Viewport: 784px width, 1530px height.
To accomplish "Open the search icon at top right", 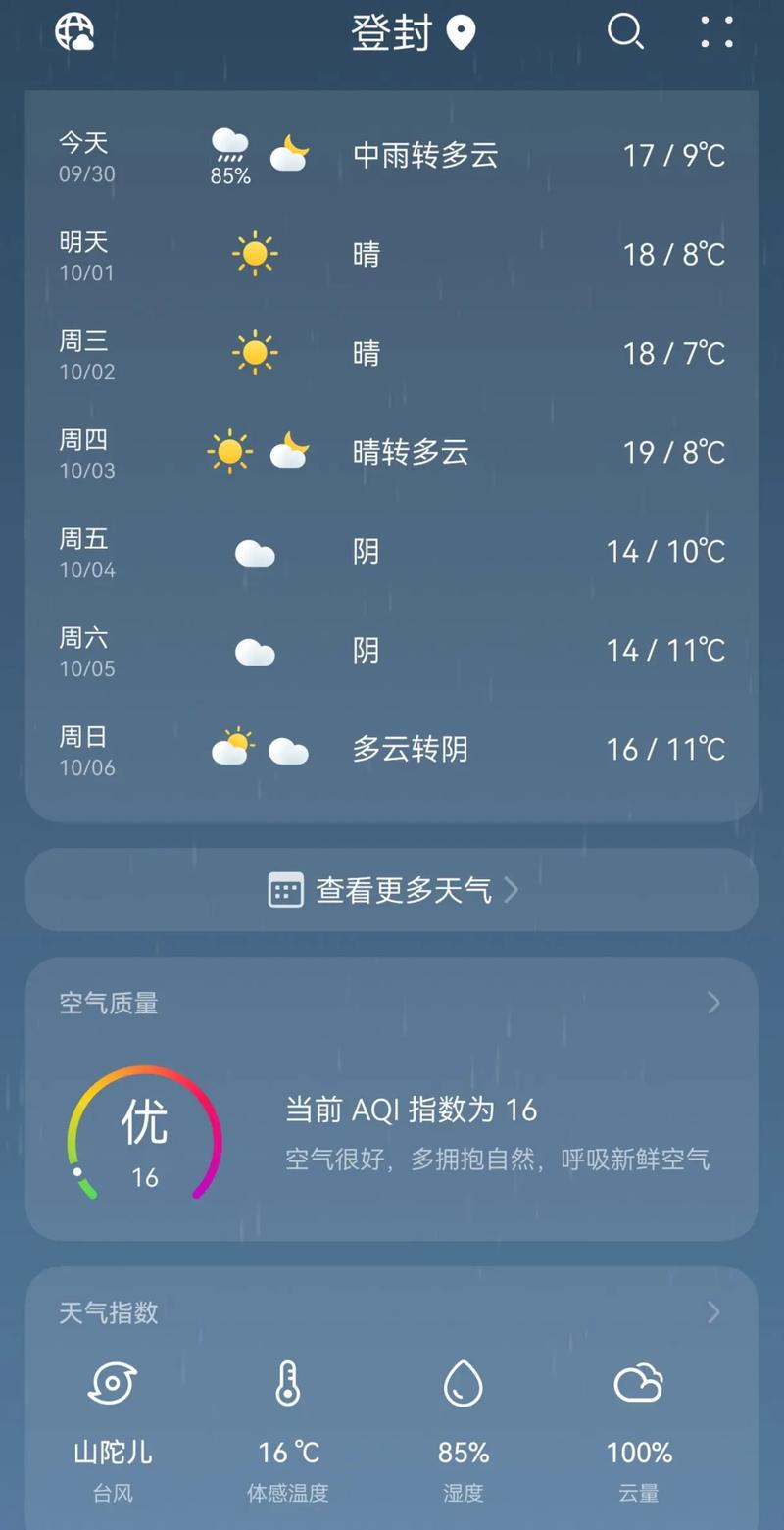I will tap(625, 32).
